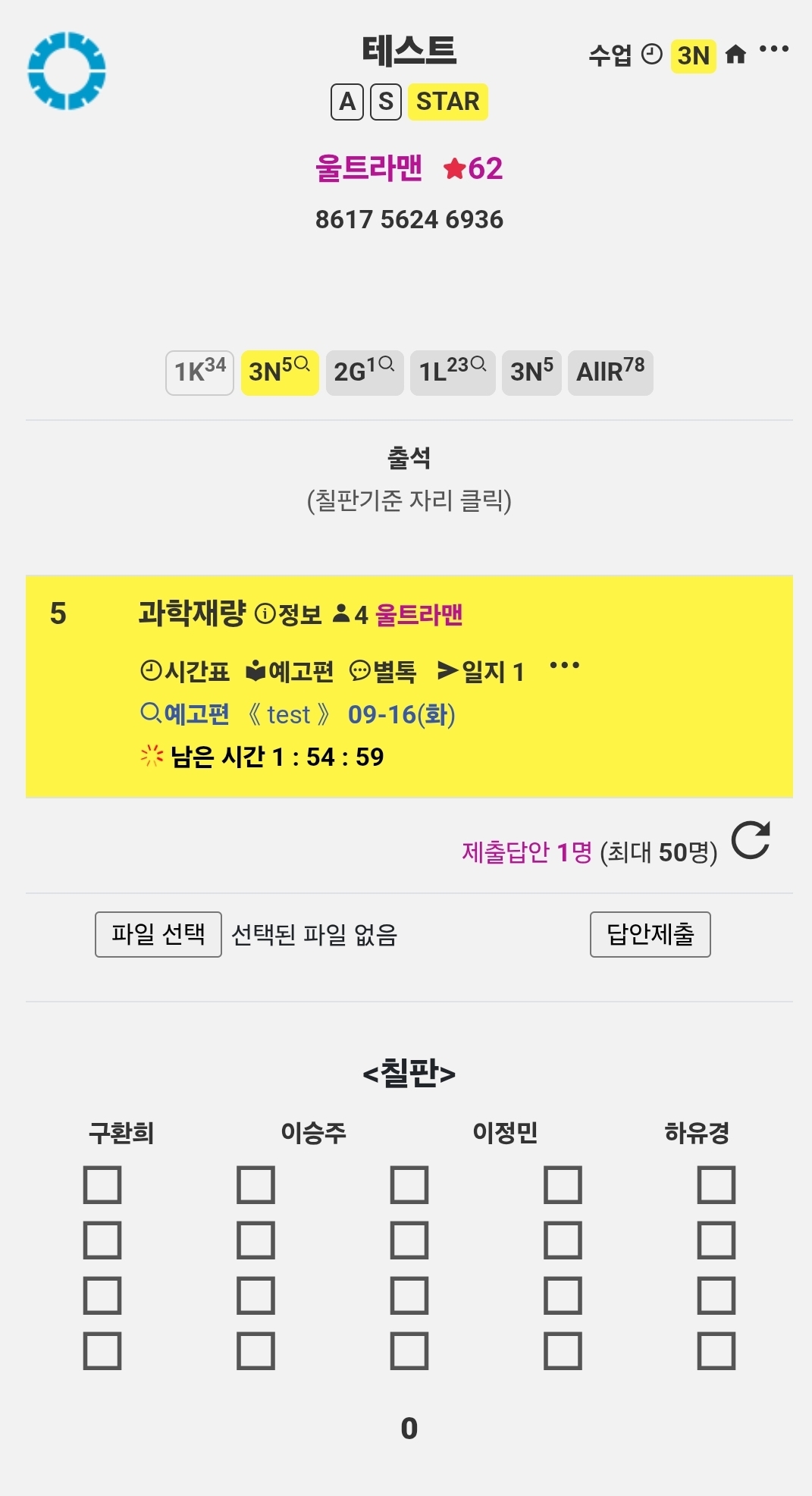Open the top-right overflow menu
The height and width of the screenshot is (1496, 812).
774,49
